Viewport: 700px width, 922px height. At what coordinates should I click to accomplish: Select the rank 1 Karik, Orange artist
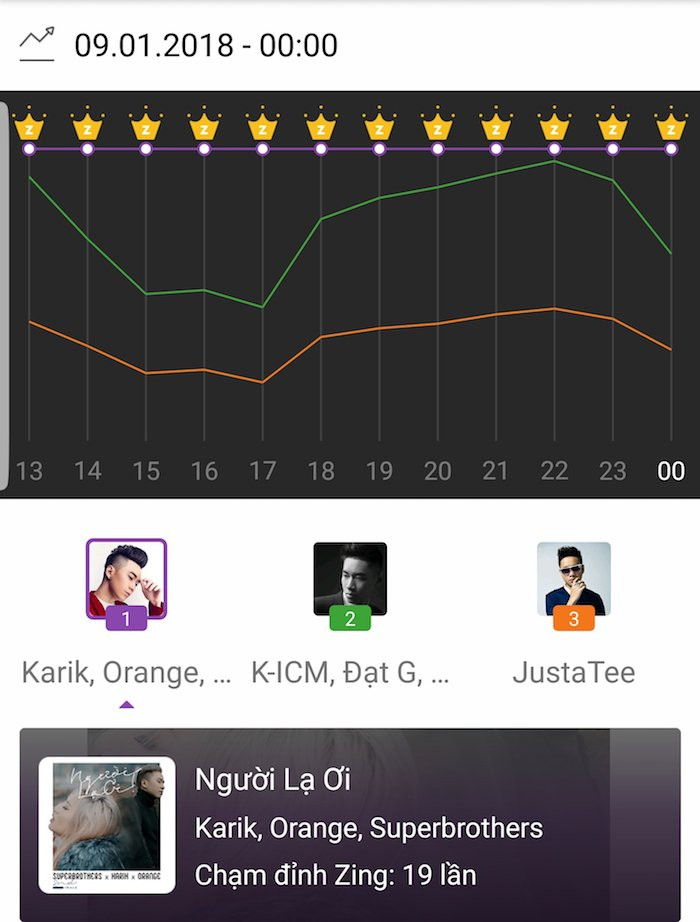[126, 580]
